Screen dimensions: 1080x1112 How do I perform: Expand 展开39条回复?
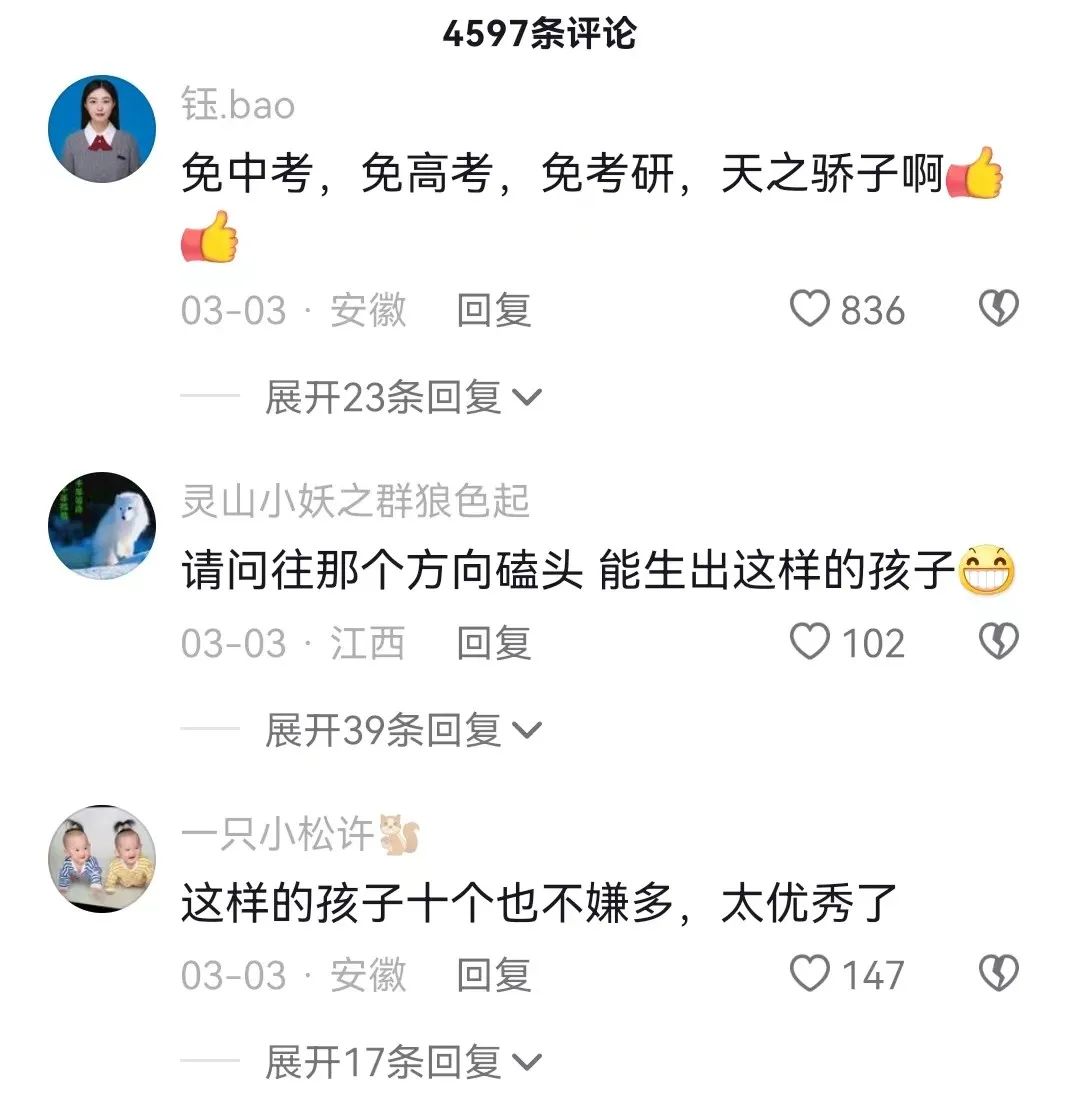402,731
